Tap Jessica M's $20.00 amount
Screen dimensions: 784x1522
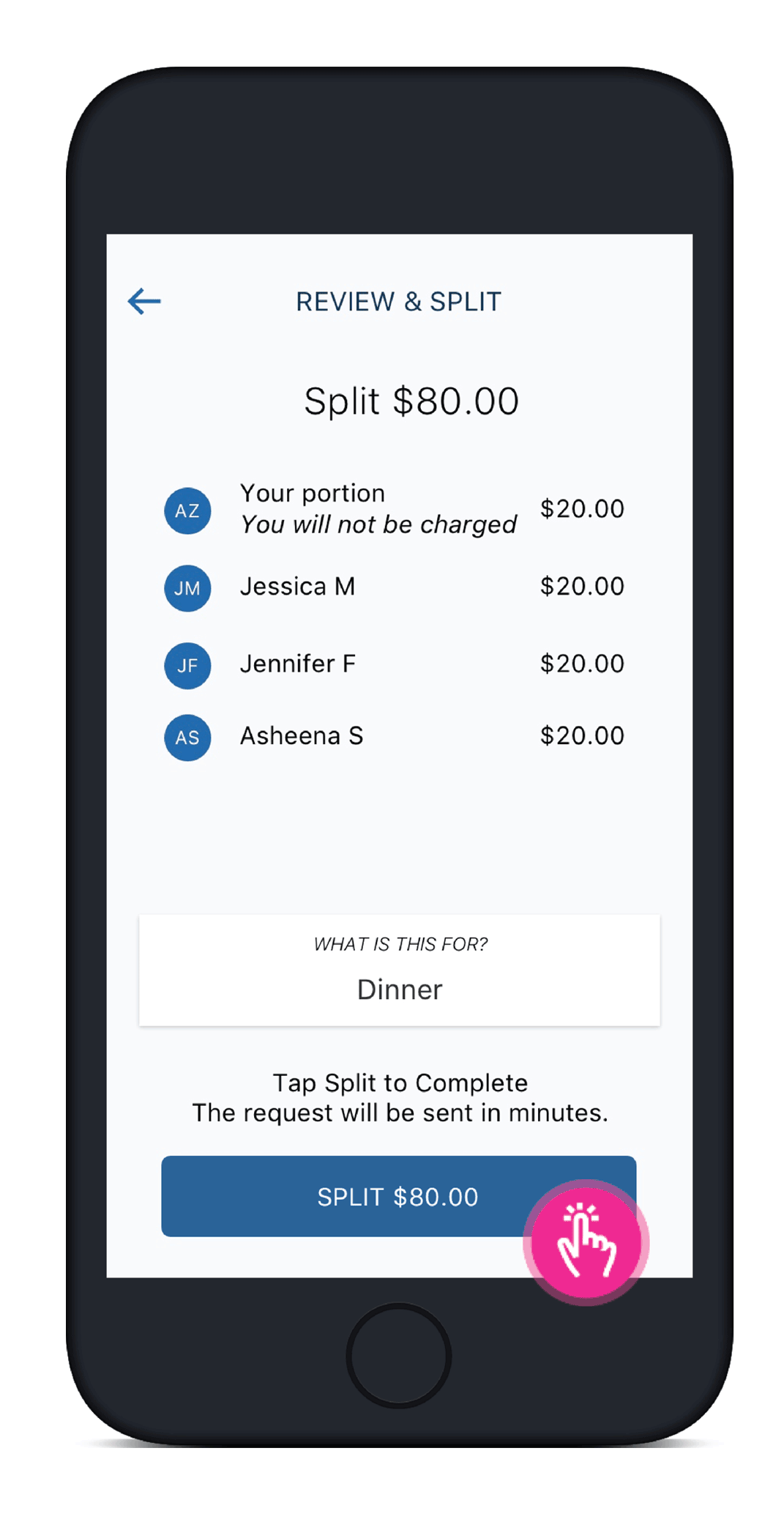(x=582, y=586)
